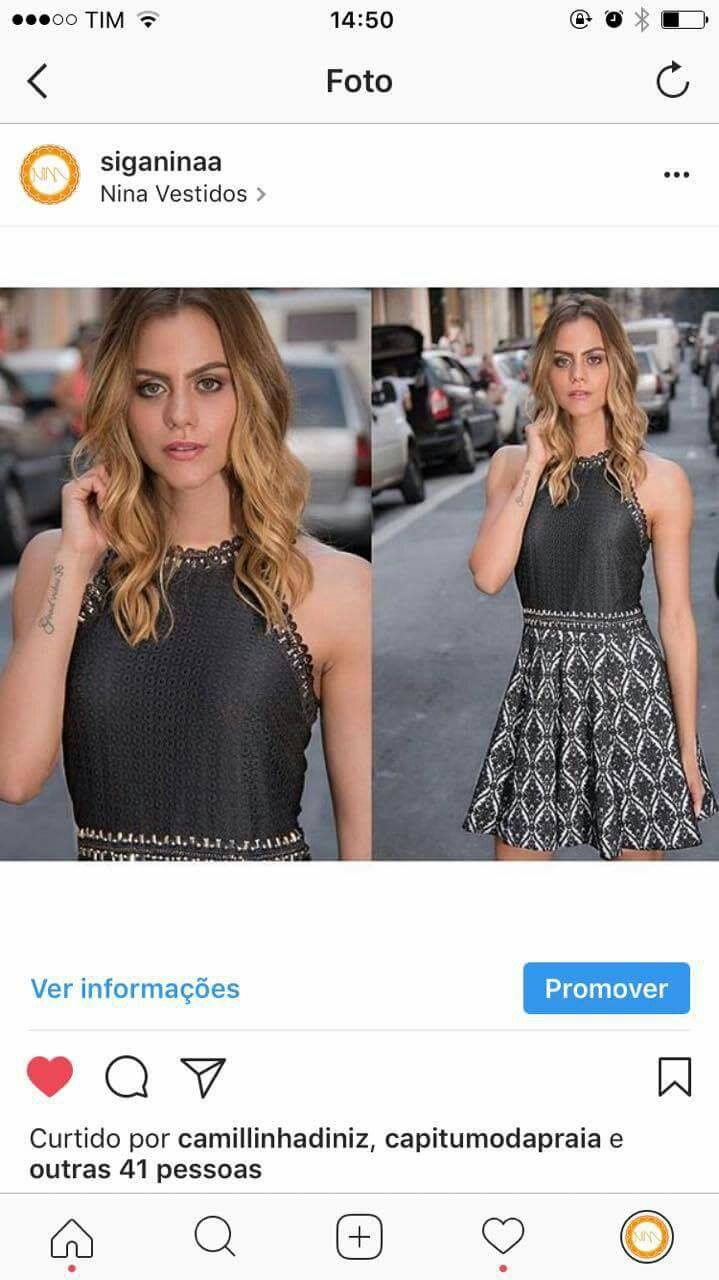Screen dimensions: 719x1280
Task: Open the dress photo post
Action: (x=359, y=574)
